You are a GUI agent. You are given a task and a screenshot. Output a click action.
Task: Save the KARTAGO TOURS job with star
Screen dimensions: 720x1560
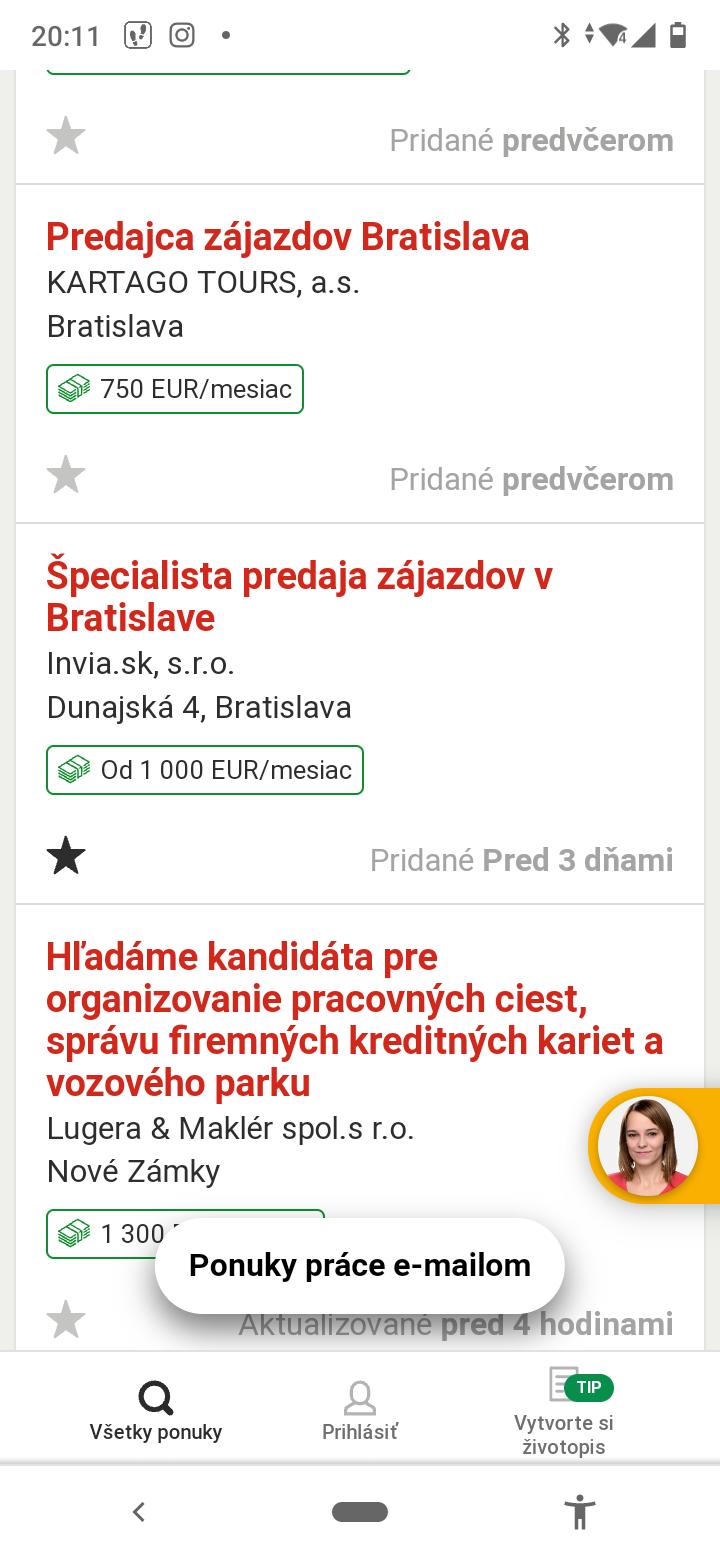[66, 475]
